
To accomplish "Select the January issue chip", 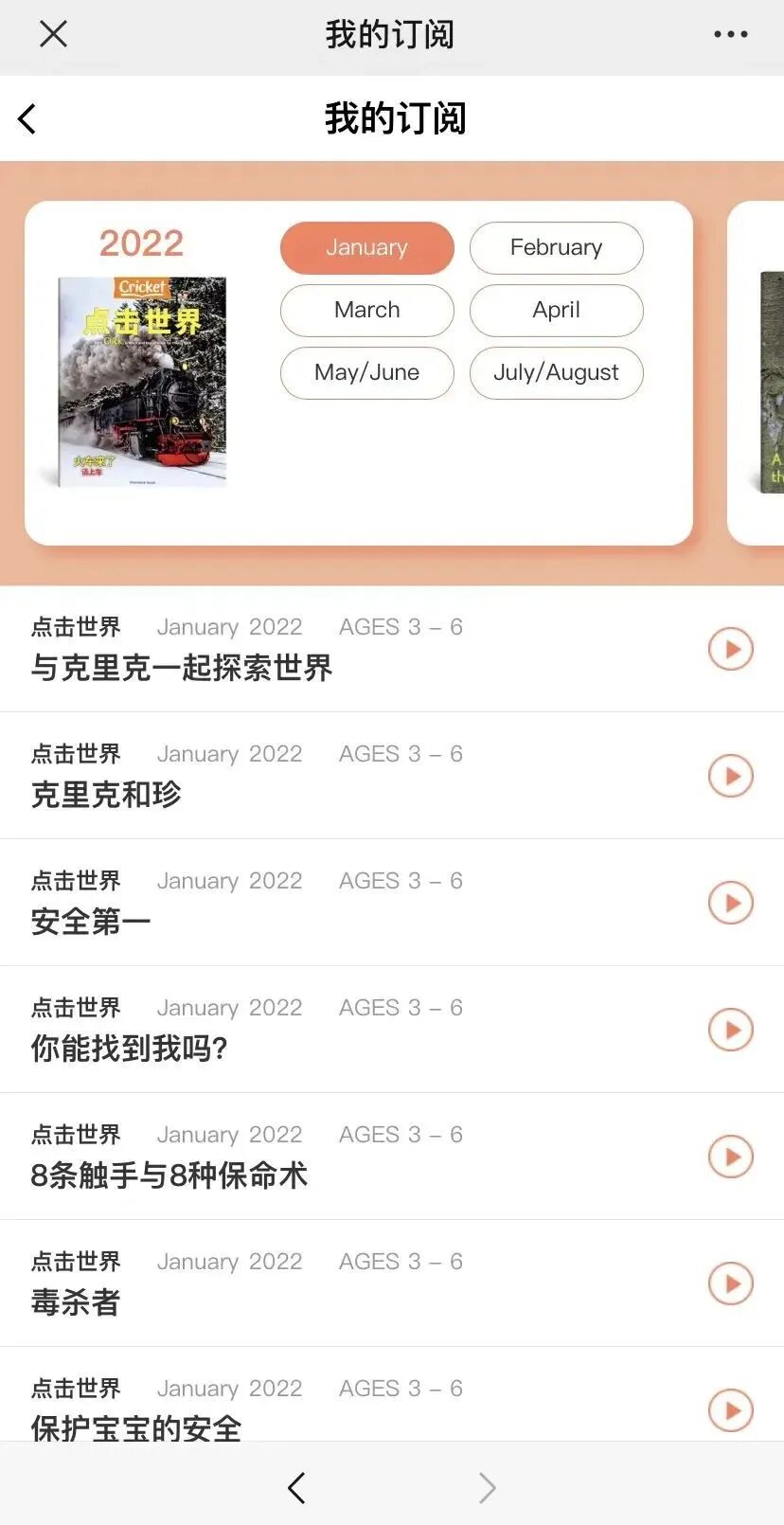I will (366, 247).
